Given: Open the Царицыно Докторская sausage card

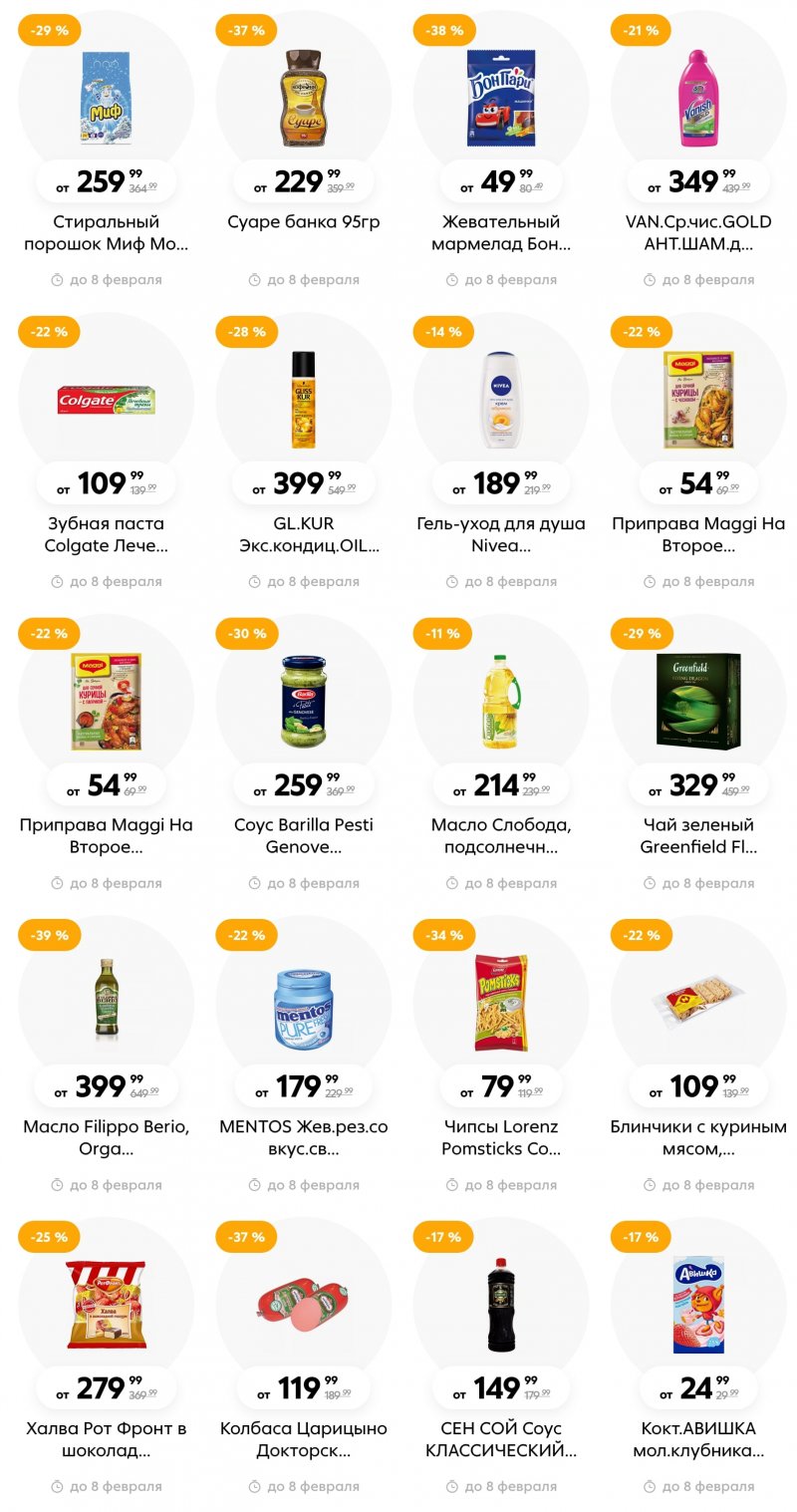Looking at the screenshot, I should coord(303,1305).
